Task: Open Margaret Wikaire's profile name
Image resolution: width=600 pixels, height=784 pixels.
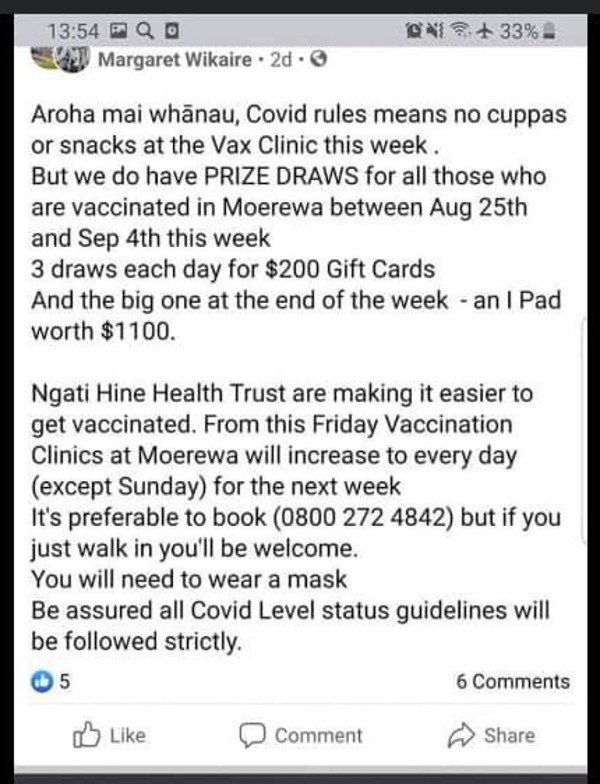Action: 174,60
